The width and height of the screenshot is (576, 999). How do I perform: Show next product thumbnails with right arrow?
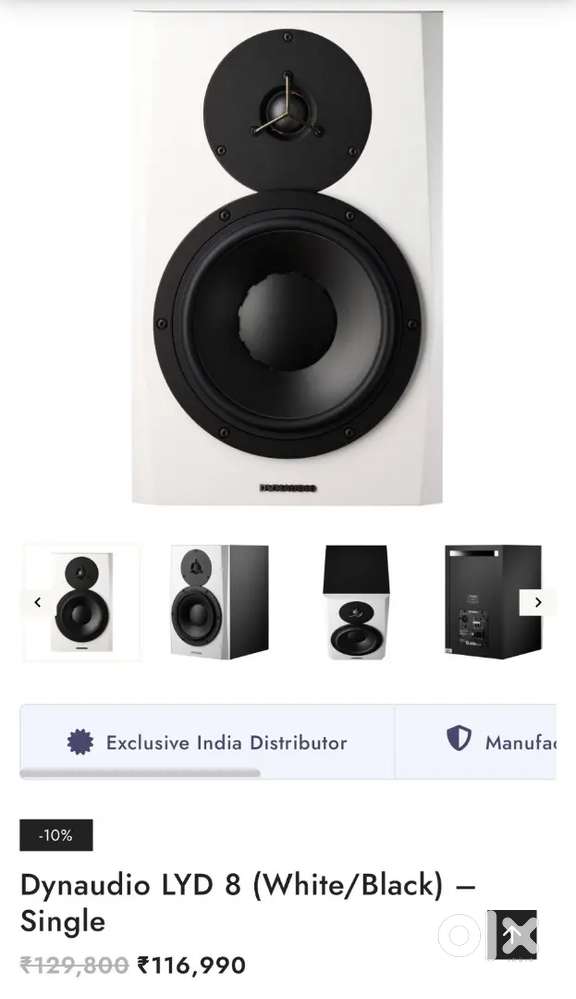pos(538,602)
